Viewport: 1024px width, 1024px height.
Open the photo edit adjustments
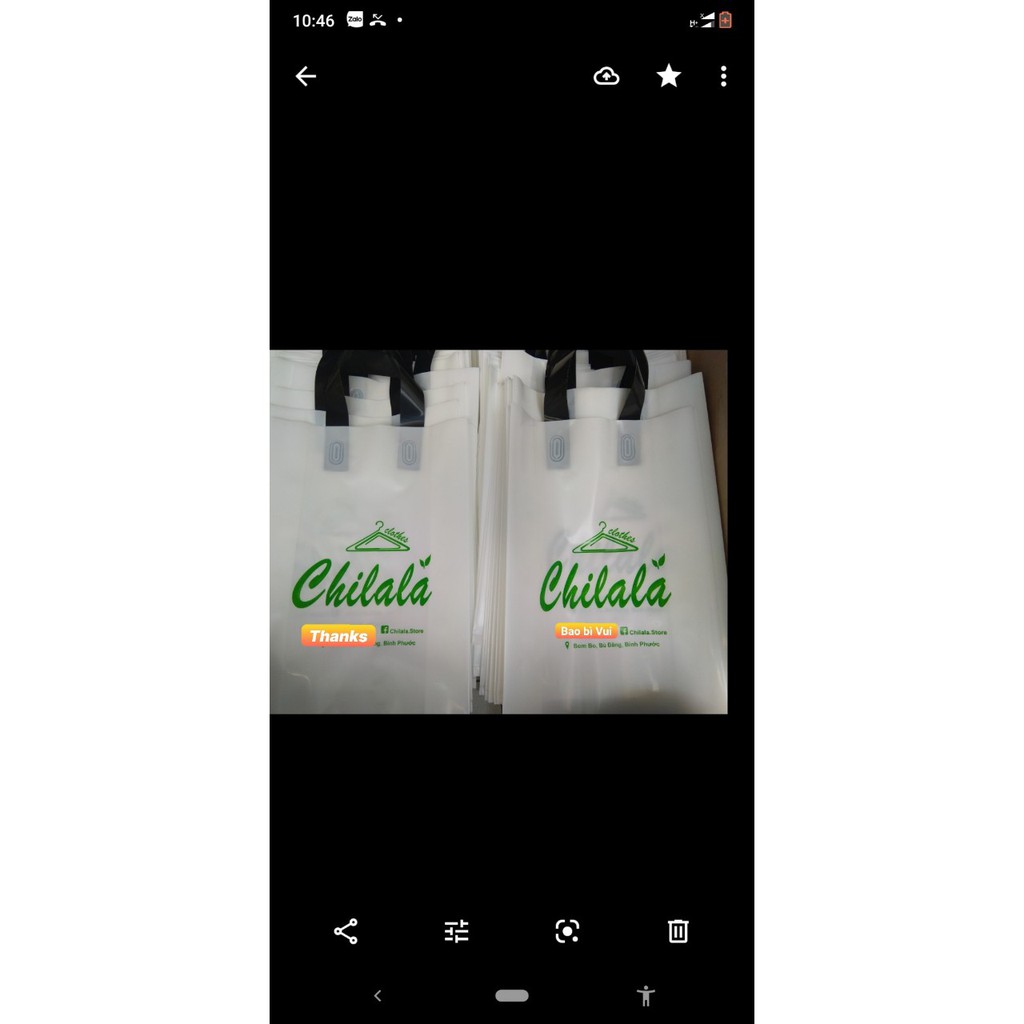tap(456, 931)
